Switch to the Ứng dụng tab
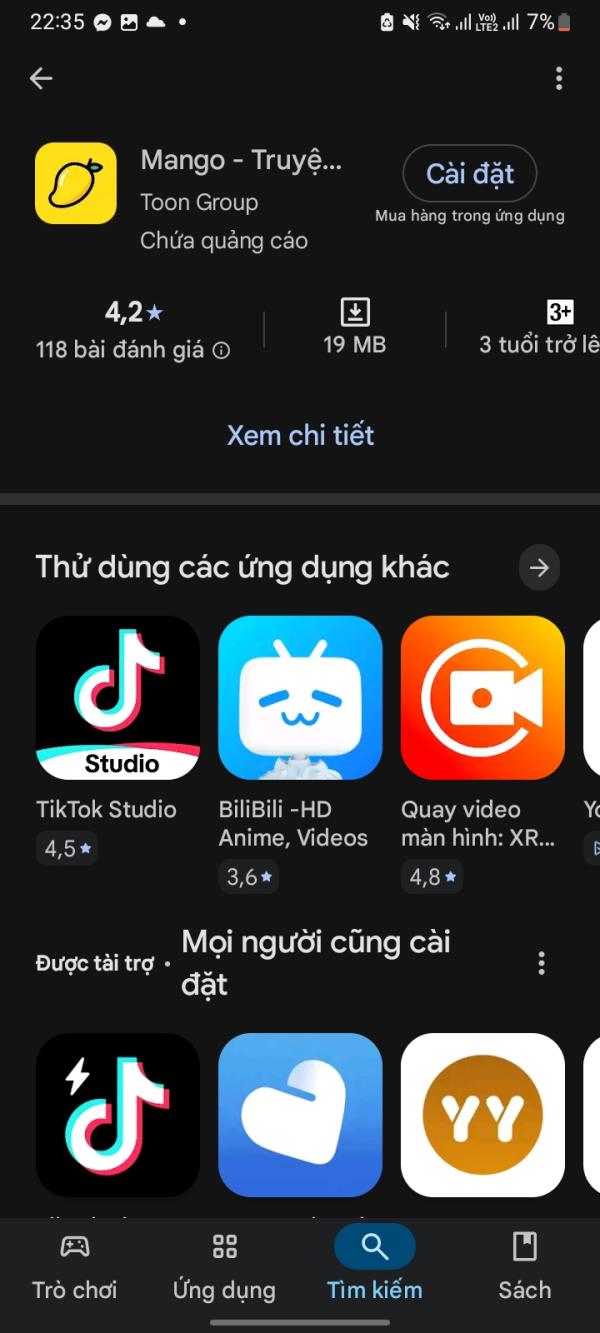600x1333 pixels. click(224, 1265)
